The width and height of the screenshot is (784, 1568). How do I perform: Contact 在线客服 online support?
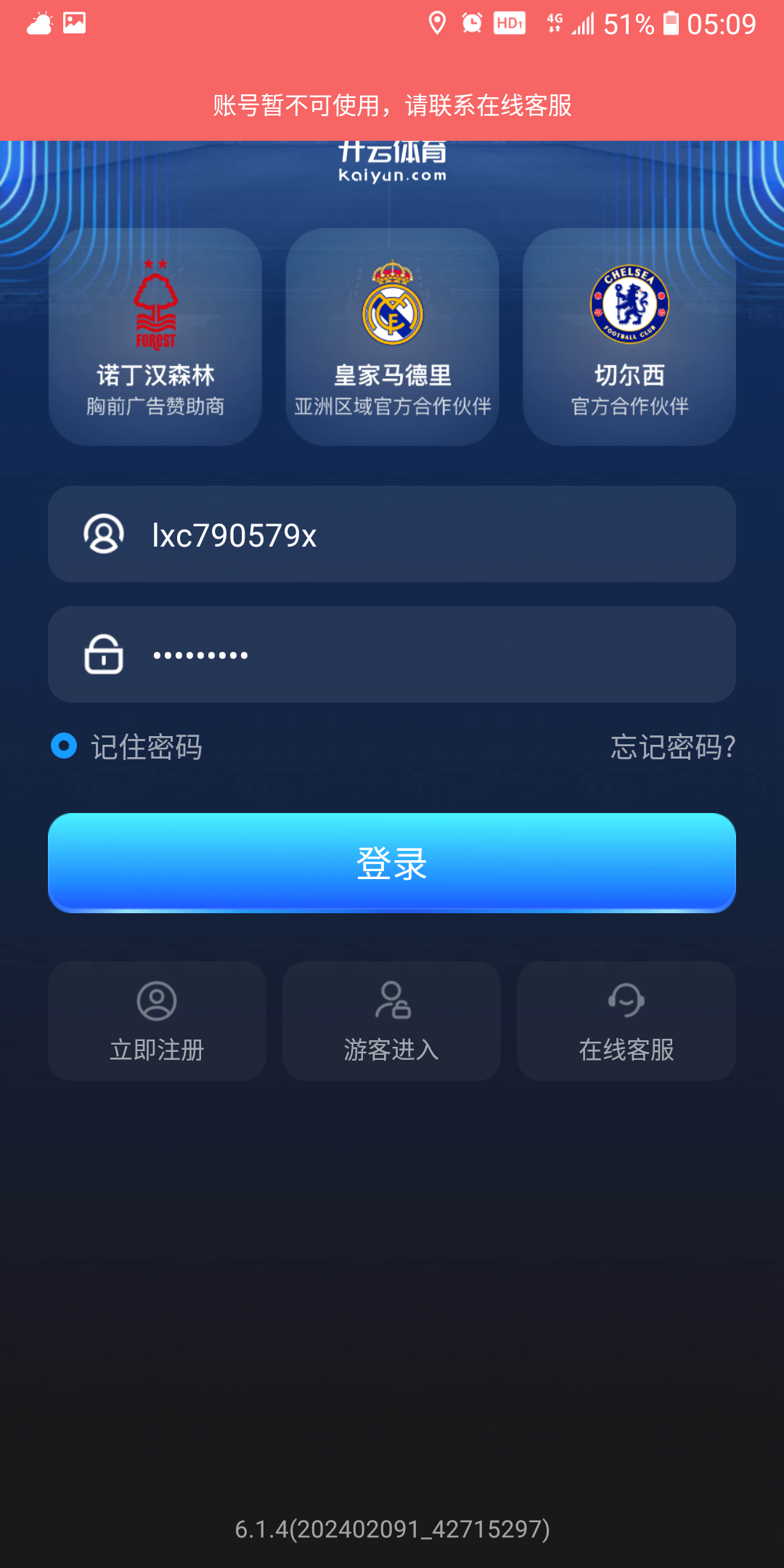pyautogui.click(x=626, y=1021)
